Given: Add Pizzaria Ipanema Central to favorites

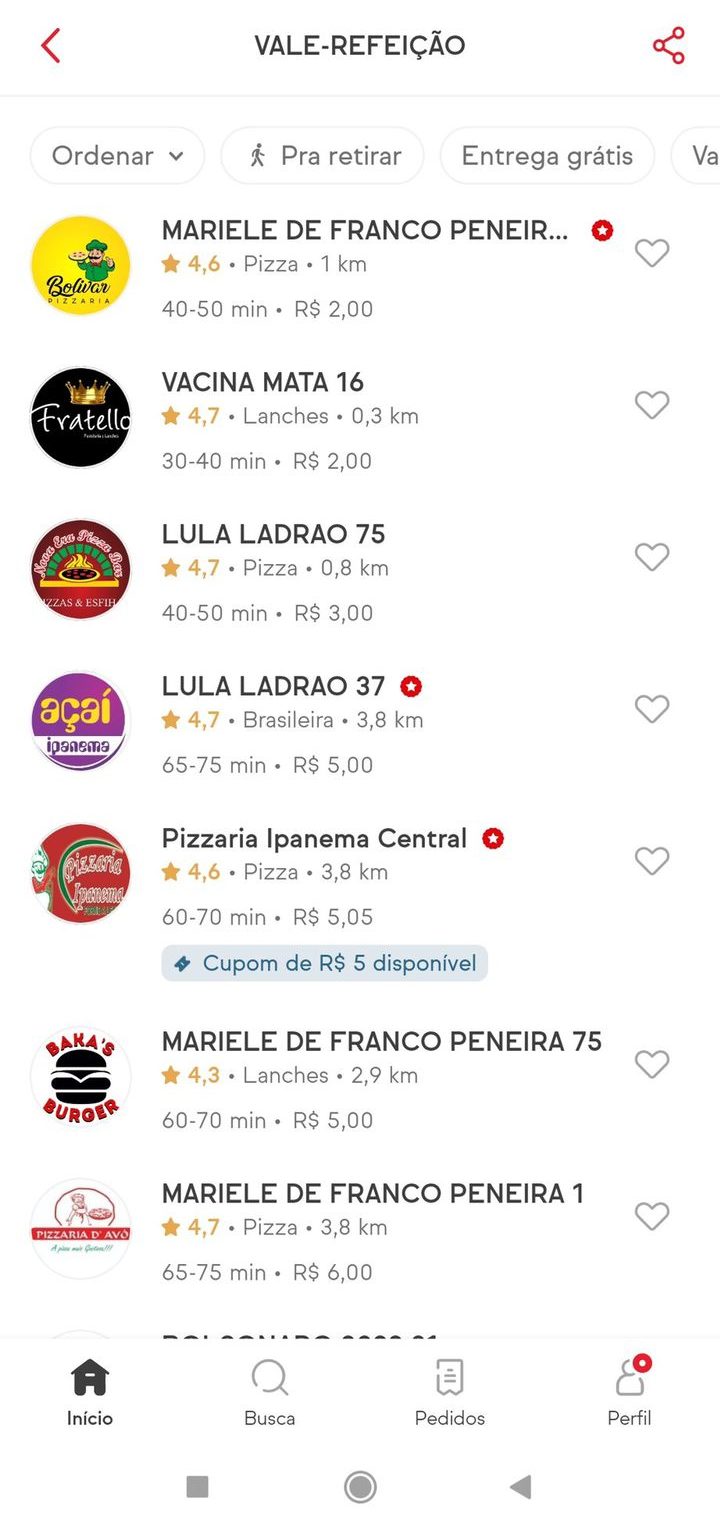Looking at the screenshot, I should pos(652,861).
